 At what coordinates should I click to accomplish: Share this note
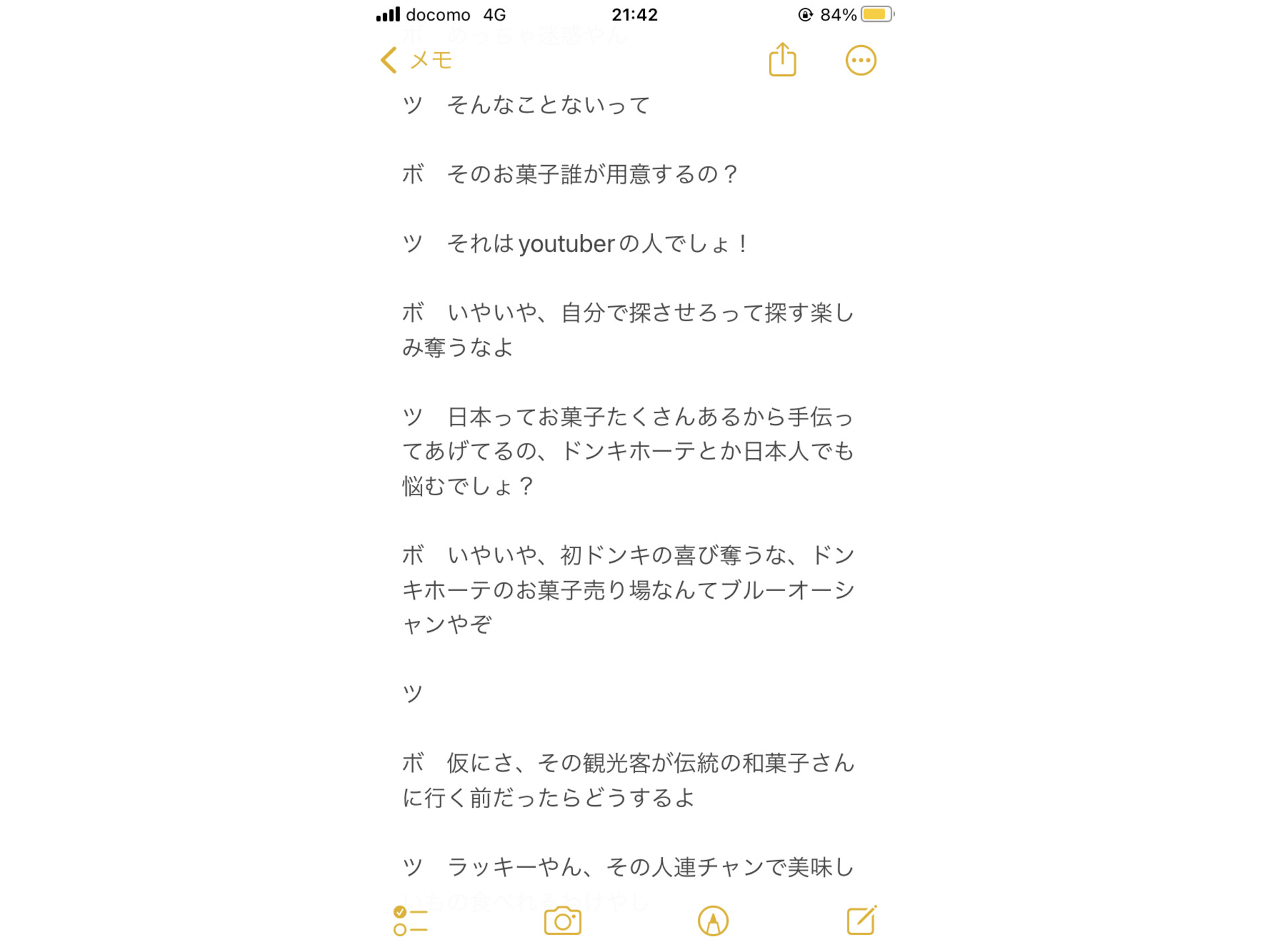(x=783, y=60)
